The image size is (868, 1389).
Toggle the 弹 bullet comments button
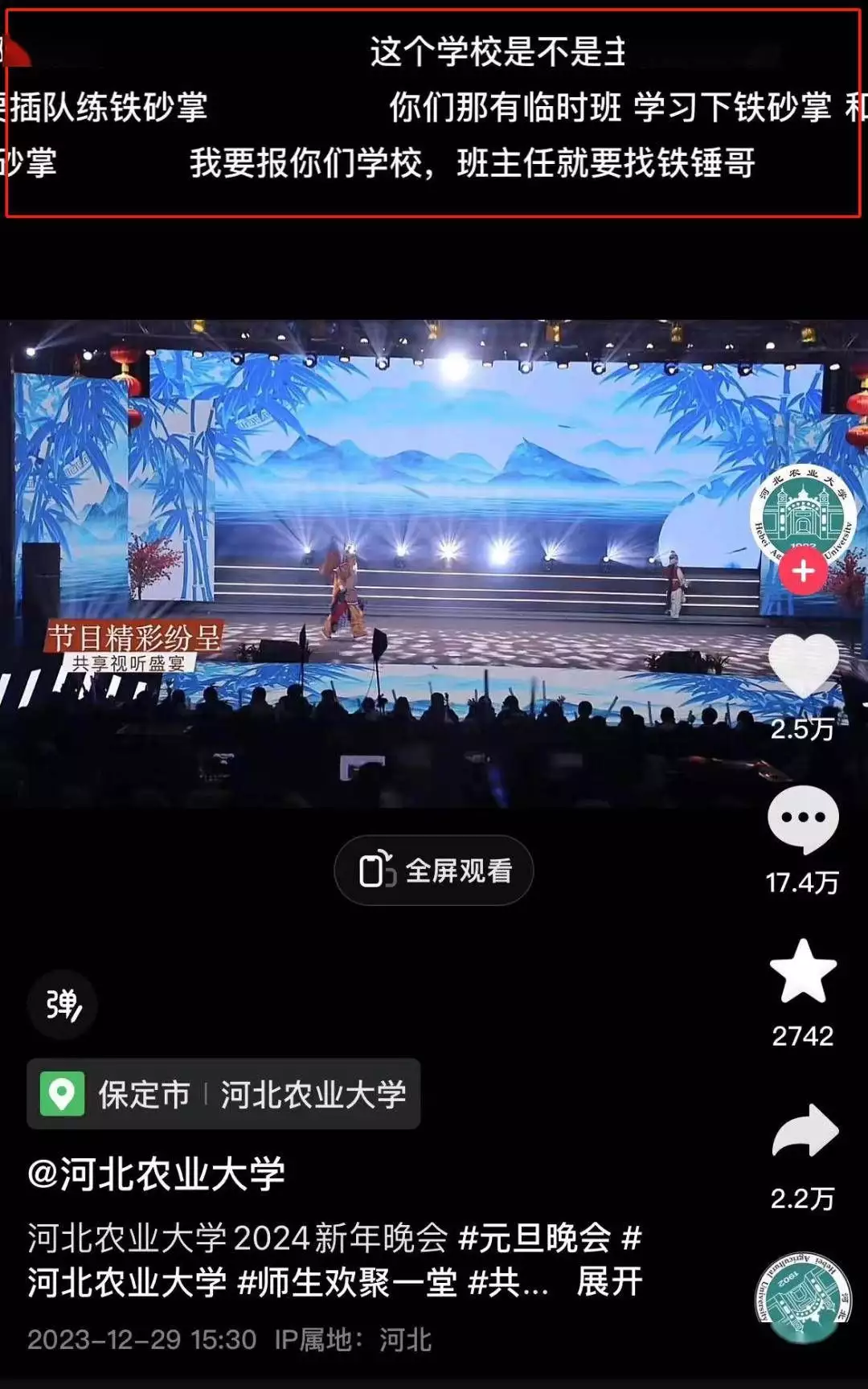click(x=63, y=1005)
